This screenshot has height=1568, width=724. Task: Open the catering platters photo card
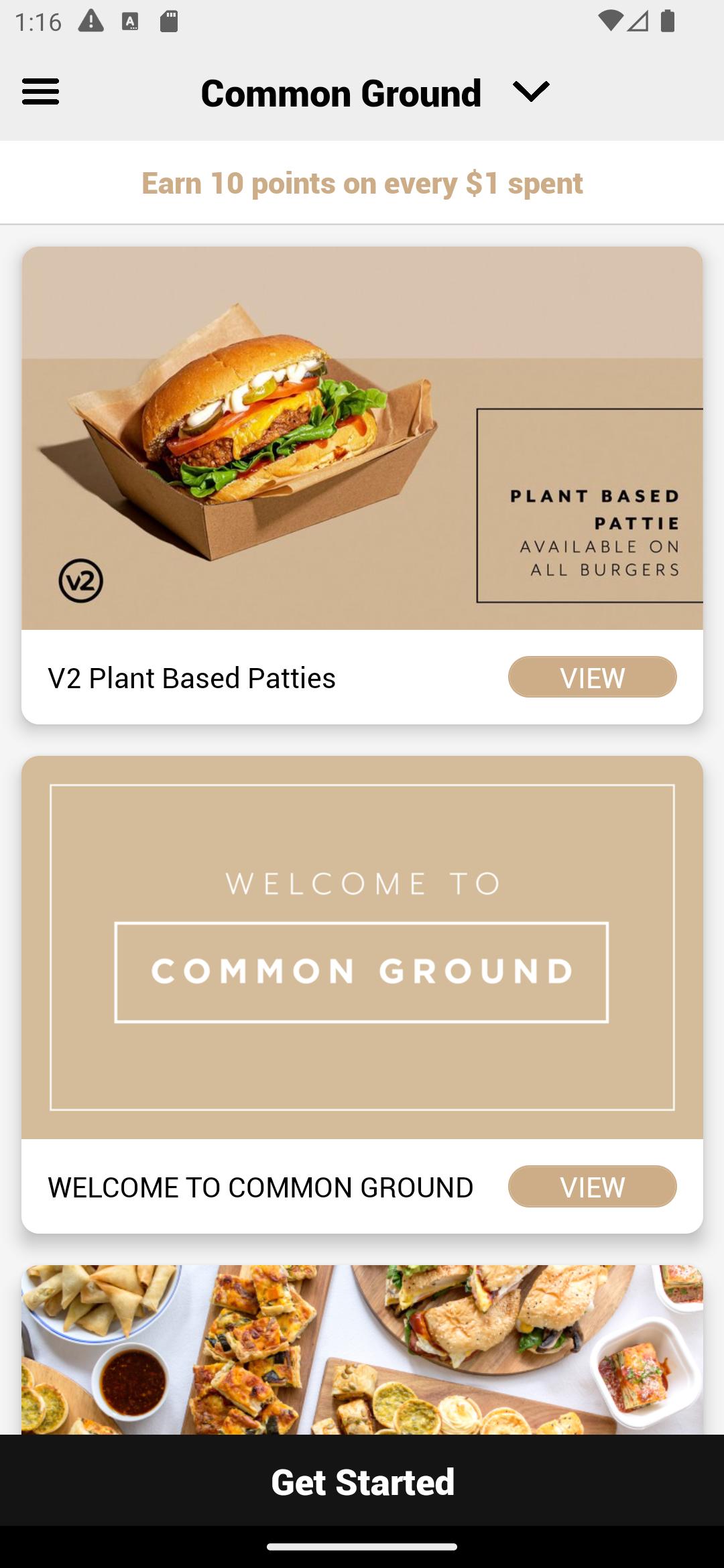[362, 1350]
